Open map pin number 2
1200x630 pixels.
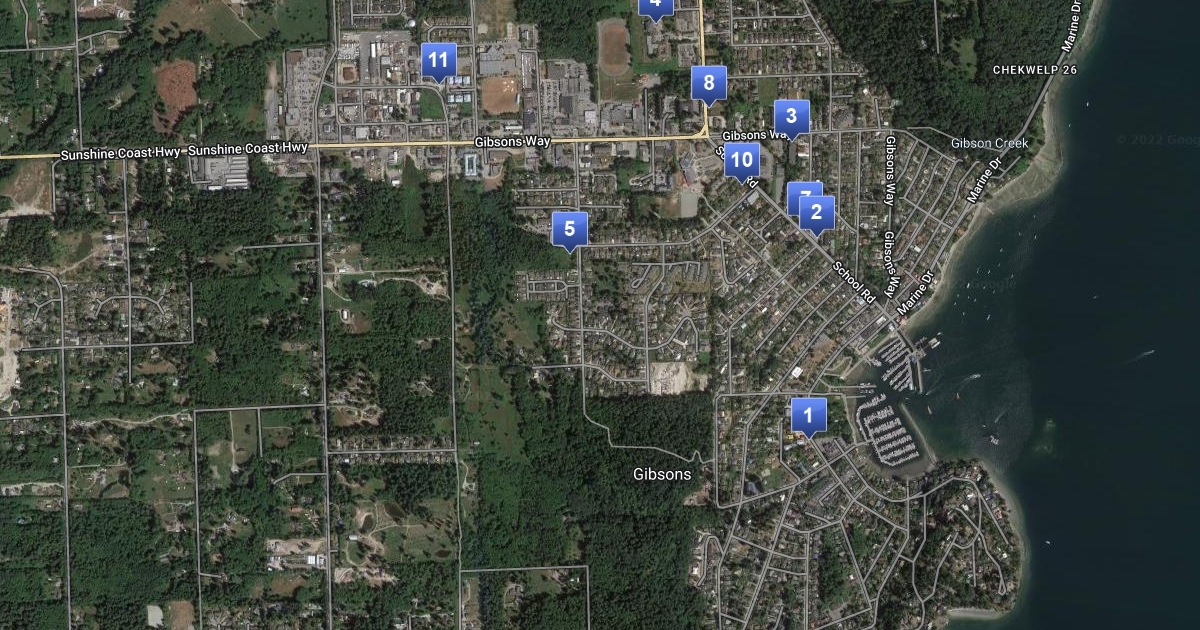tap(816, 212)
